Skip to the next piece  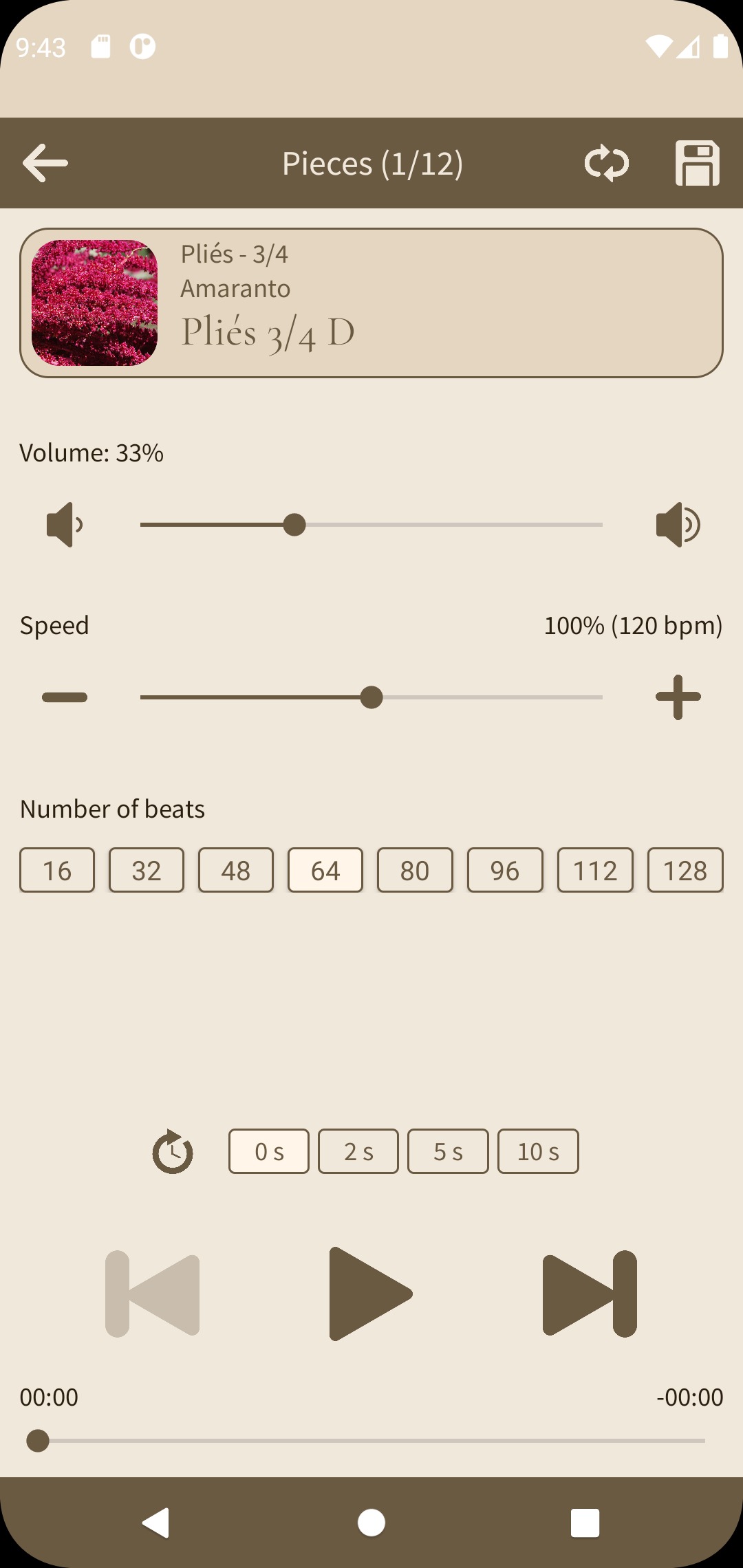(590, 1294)
